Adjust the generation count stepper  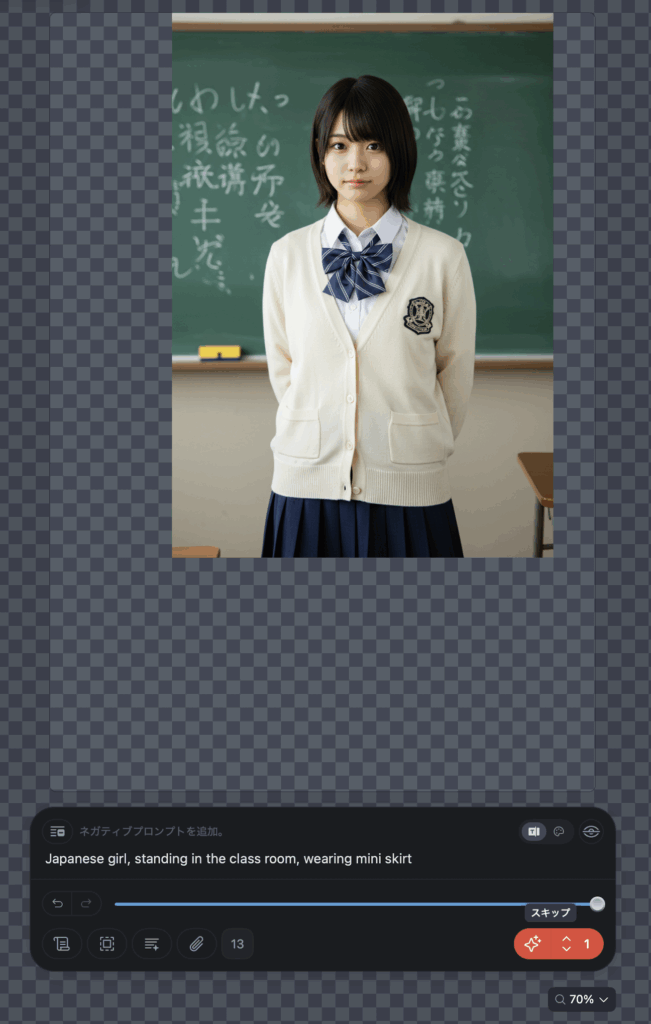pos(566,943)
